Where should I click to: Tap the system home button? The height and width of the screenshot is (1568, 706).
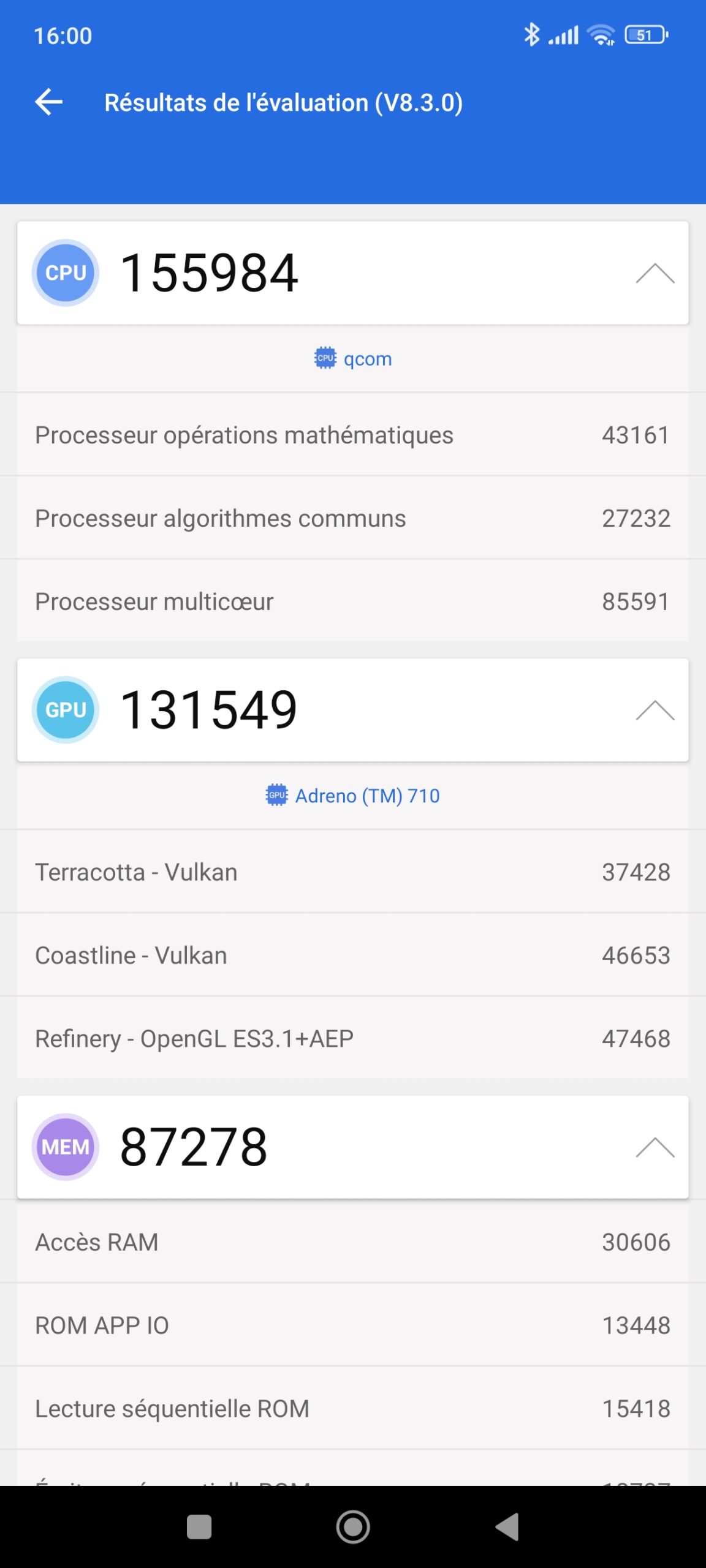pyautogui.click(x=353, y=1527)
